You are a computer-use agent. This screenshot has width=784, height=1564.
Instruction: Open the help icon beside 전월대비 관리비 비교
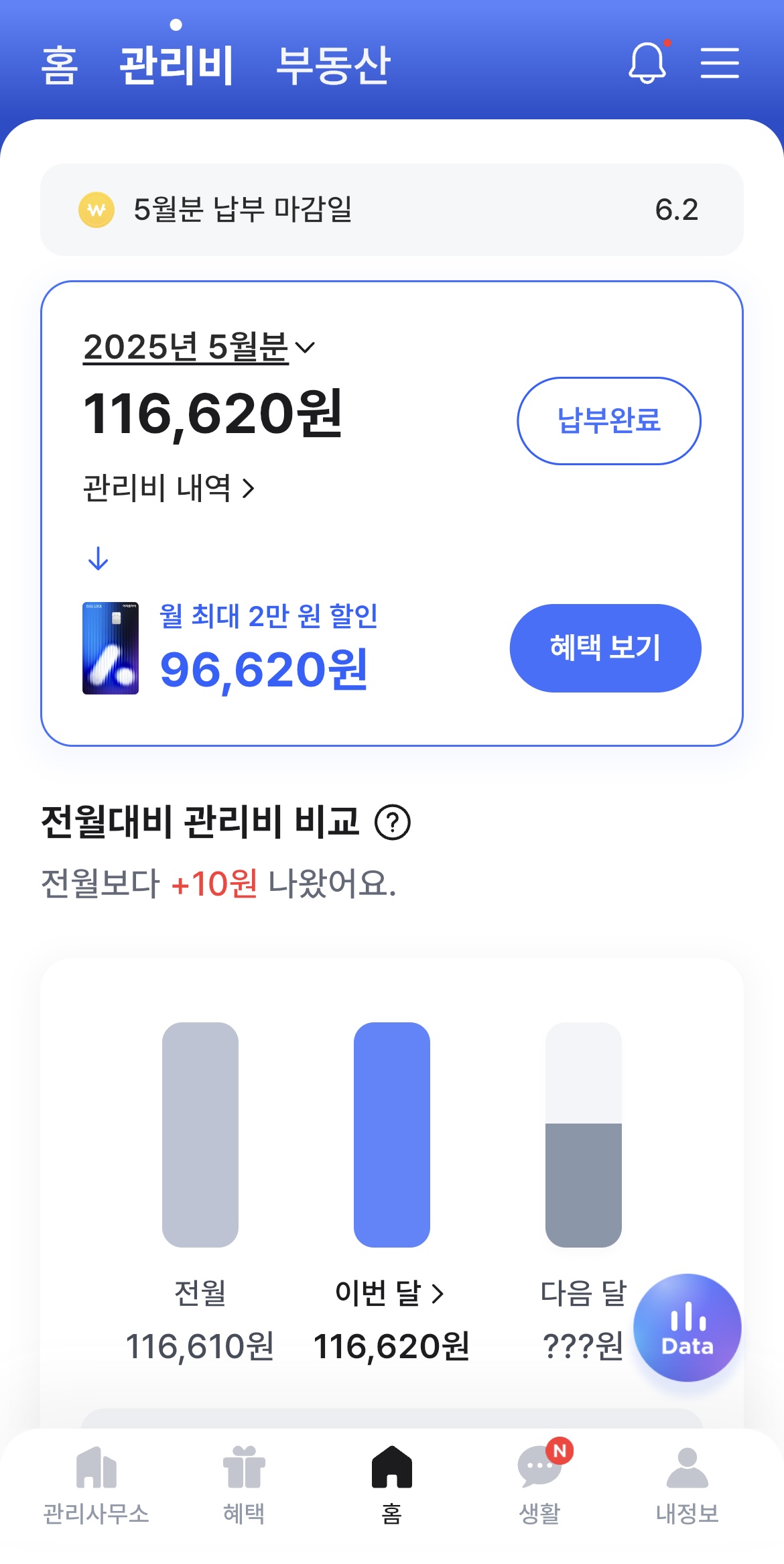(x=392, y=823)
